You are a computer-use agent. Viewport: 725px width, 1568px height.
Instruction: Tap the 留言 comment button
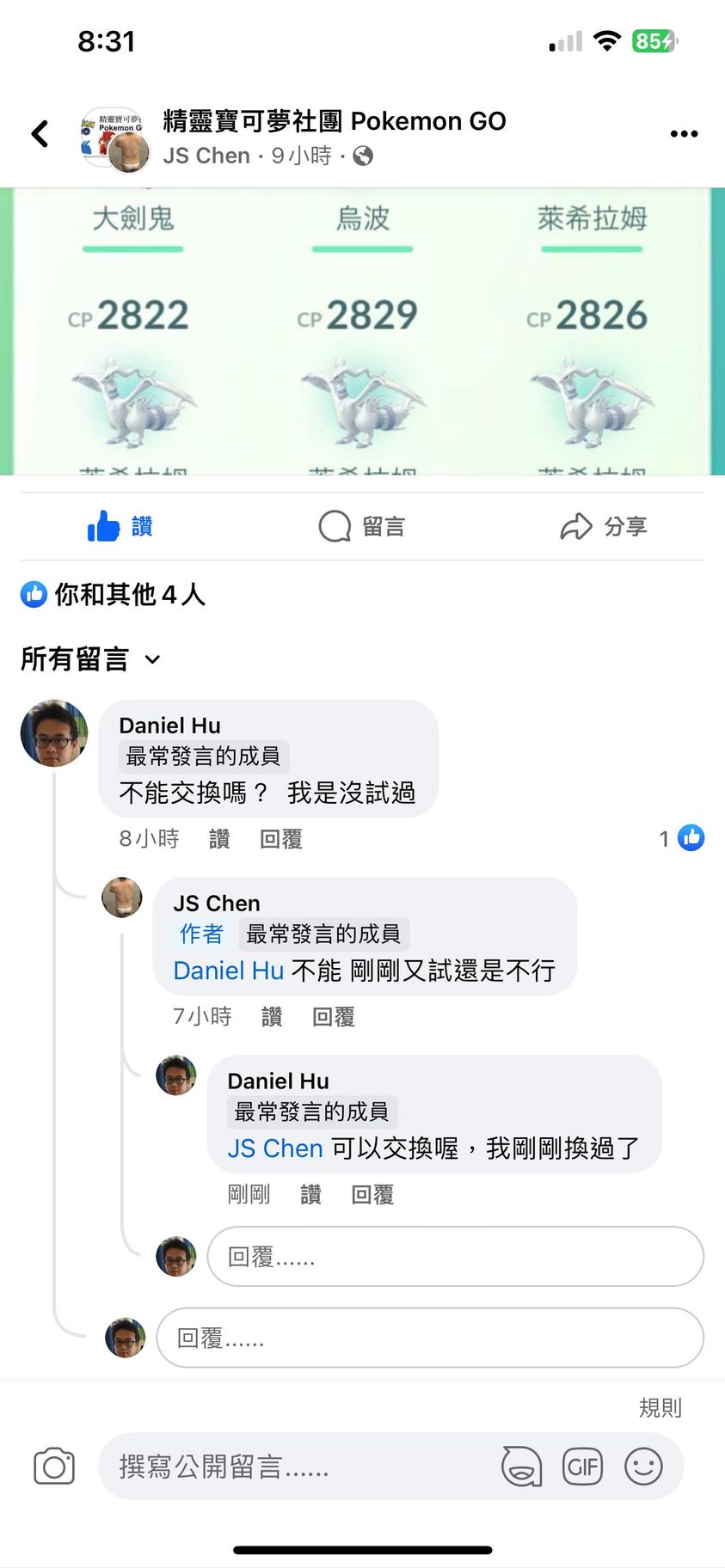pos(361,526)
